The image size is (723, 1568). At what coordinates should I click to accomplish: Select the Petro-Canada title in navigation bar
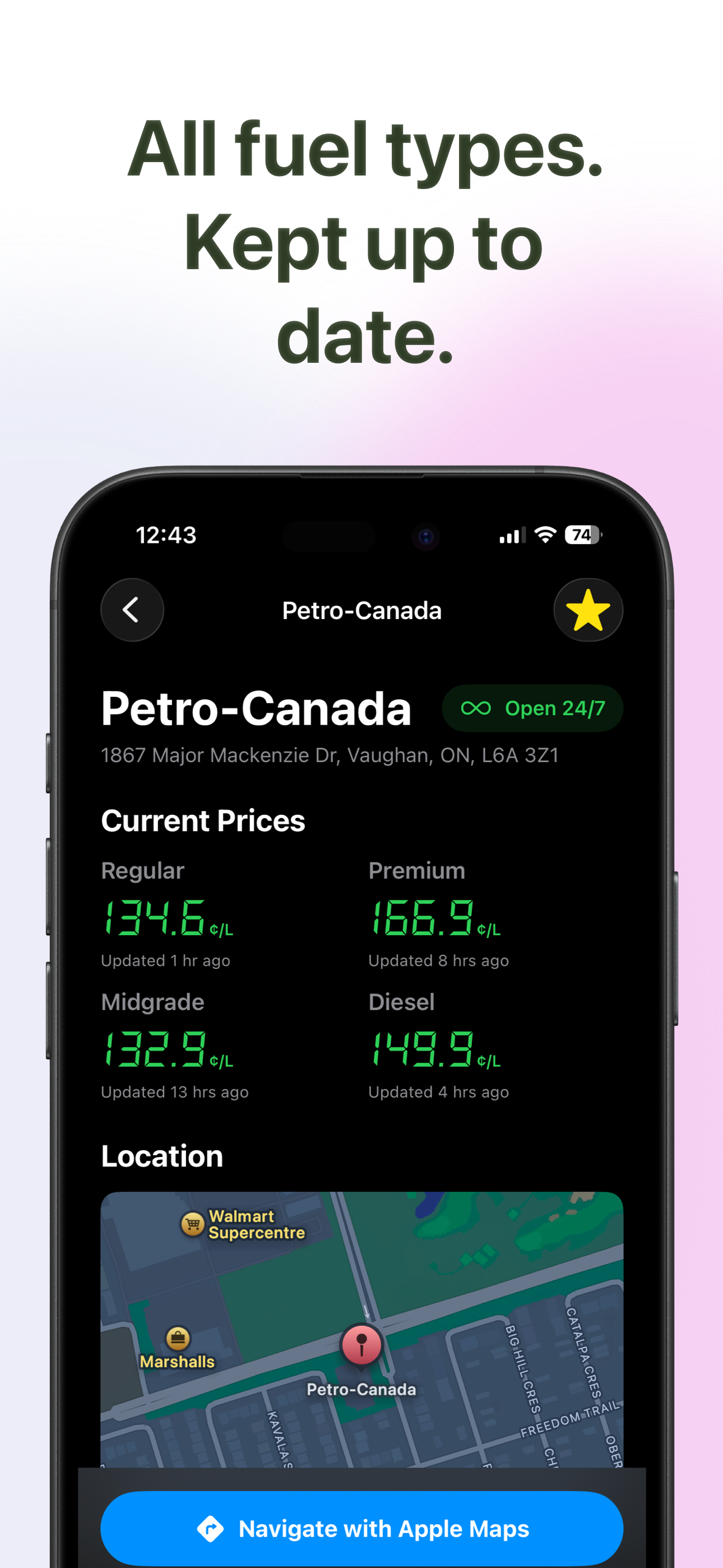pos(361,611)
